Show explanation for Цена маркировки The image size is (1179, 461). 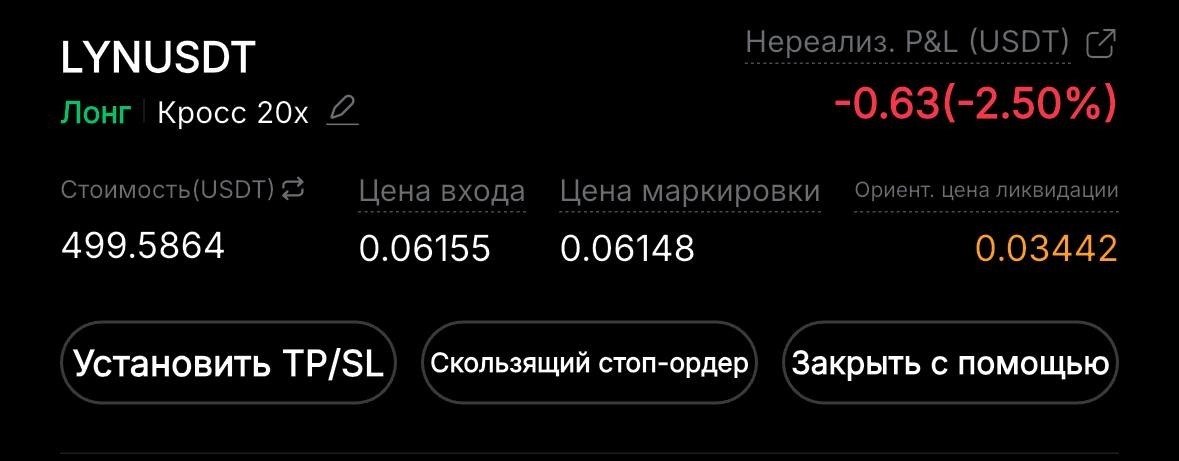pos(690,192)
